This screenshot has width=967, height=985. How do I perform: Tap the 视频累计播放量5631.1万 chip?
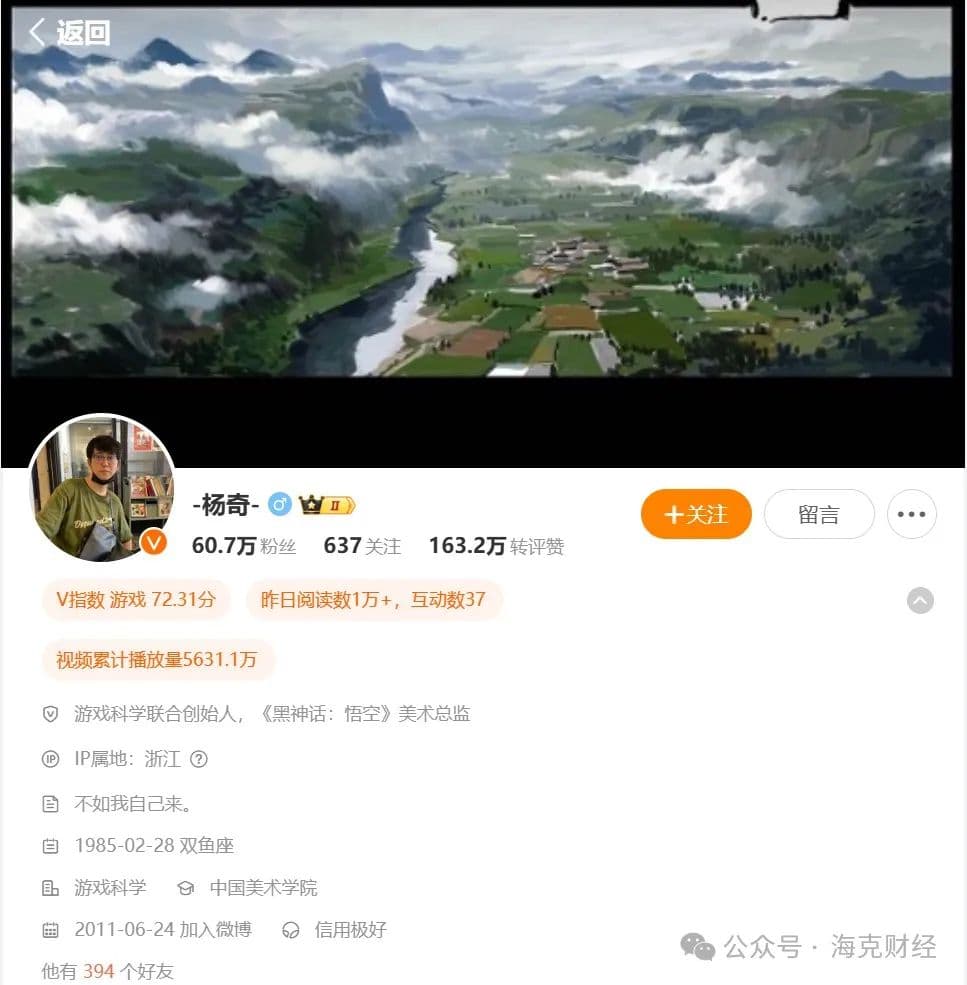[157, 660]
